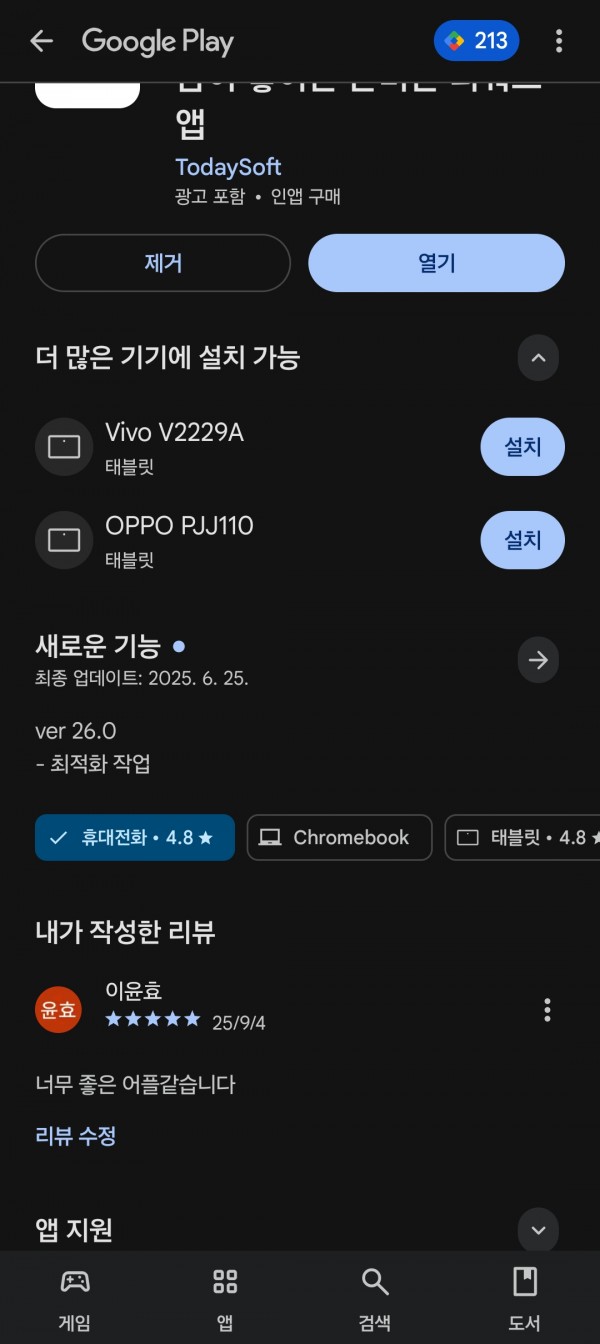Select the Chromebook chip
600x1344 pixels.
(x=340, y=838)
